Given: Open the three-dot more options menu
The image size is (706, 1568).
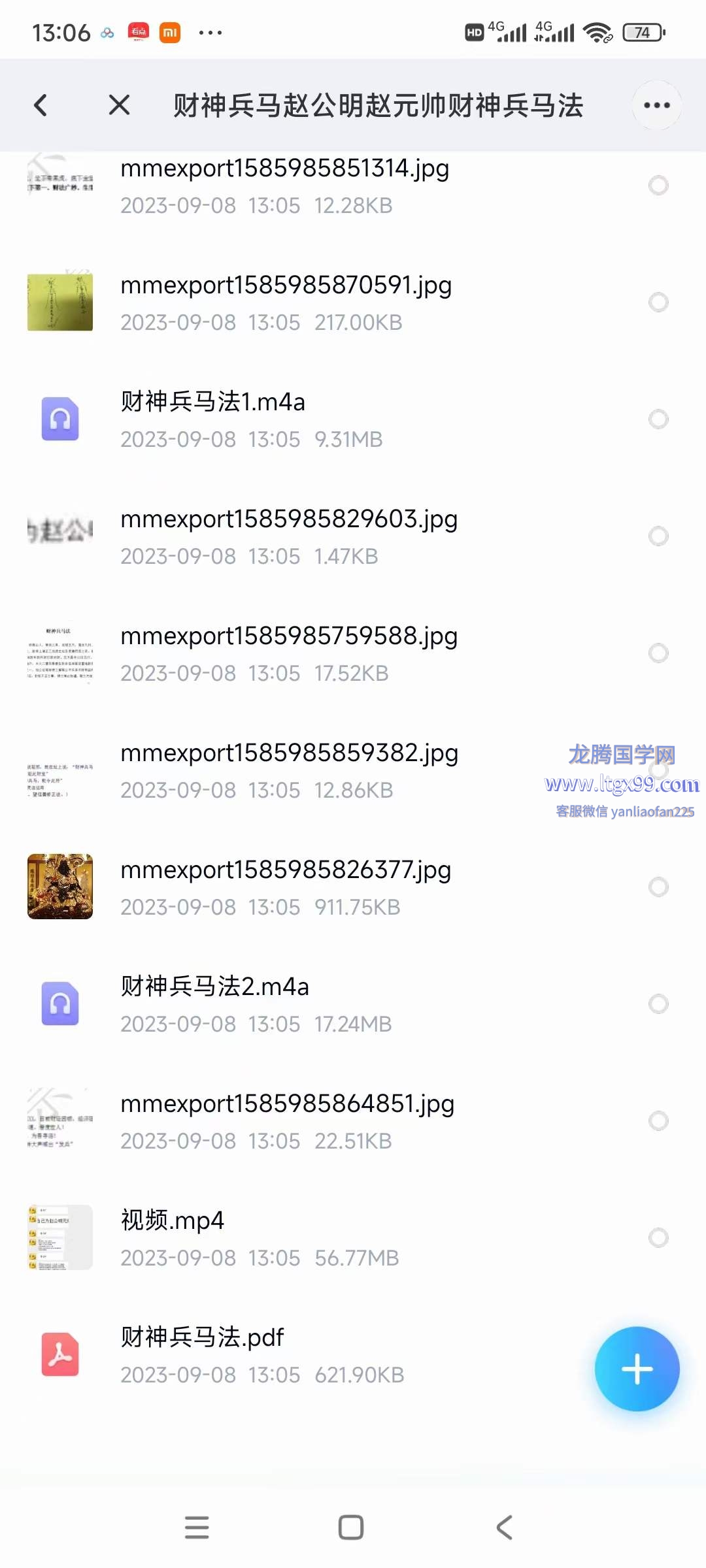Looking at the screenshot, I should tap(657, 105).
